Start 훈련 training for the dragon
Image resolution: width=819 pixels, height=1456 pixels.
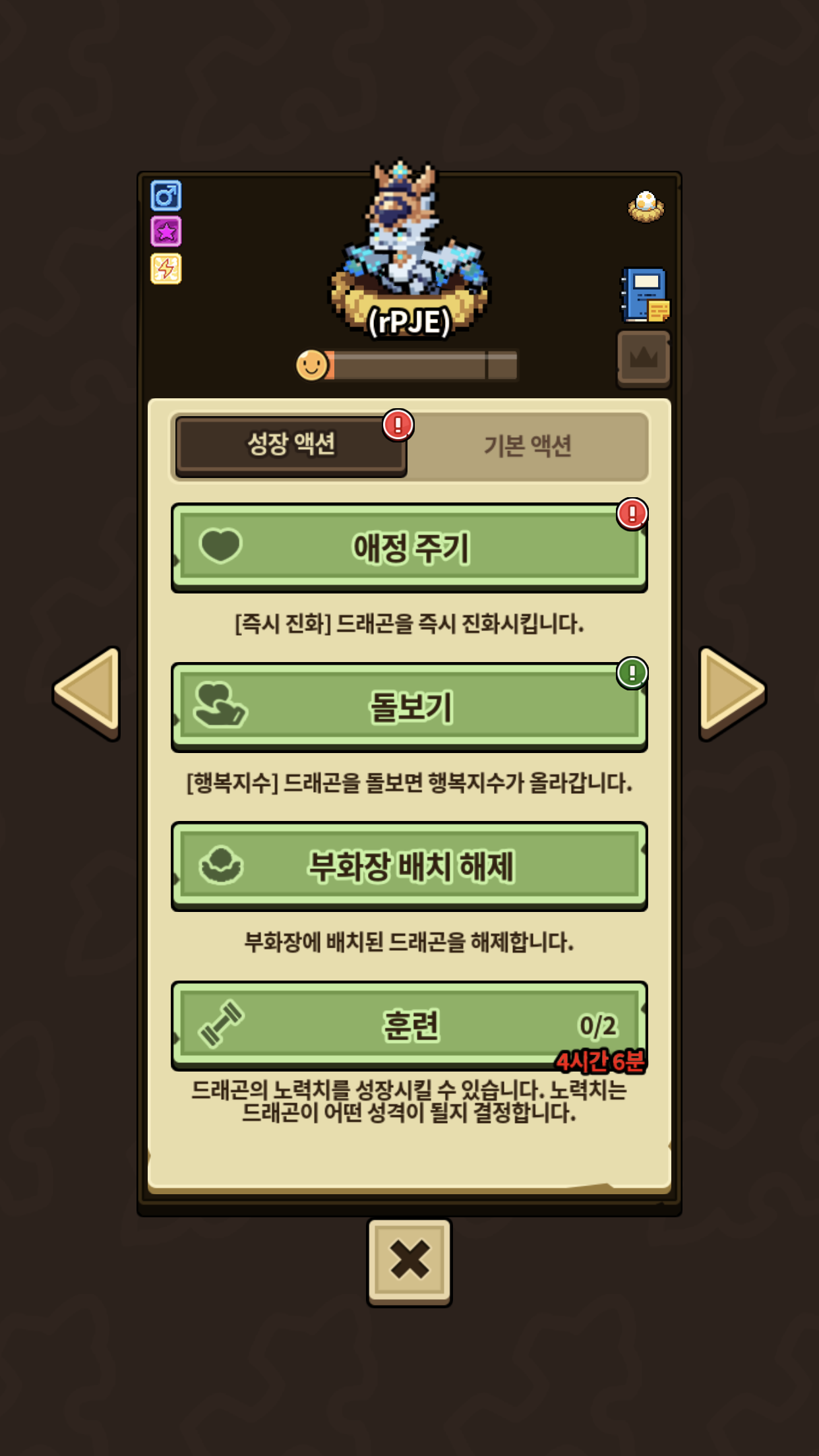coord(409,1026)
